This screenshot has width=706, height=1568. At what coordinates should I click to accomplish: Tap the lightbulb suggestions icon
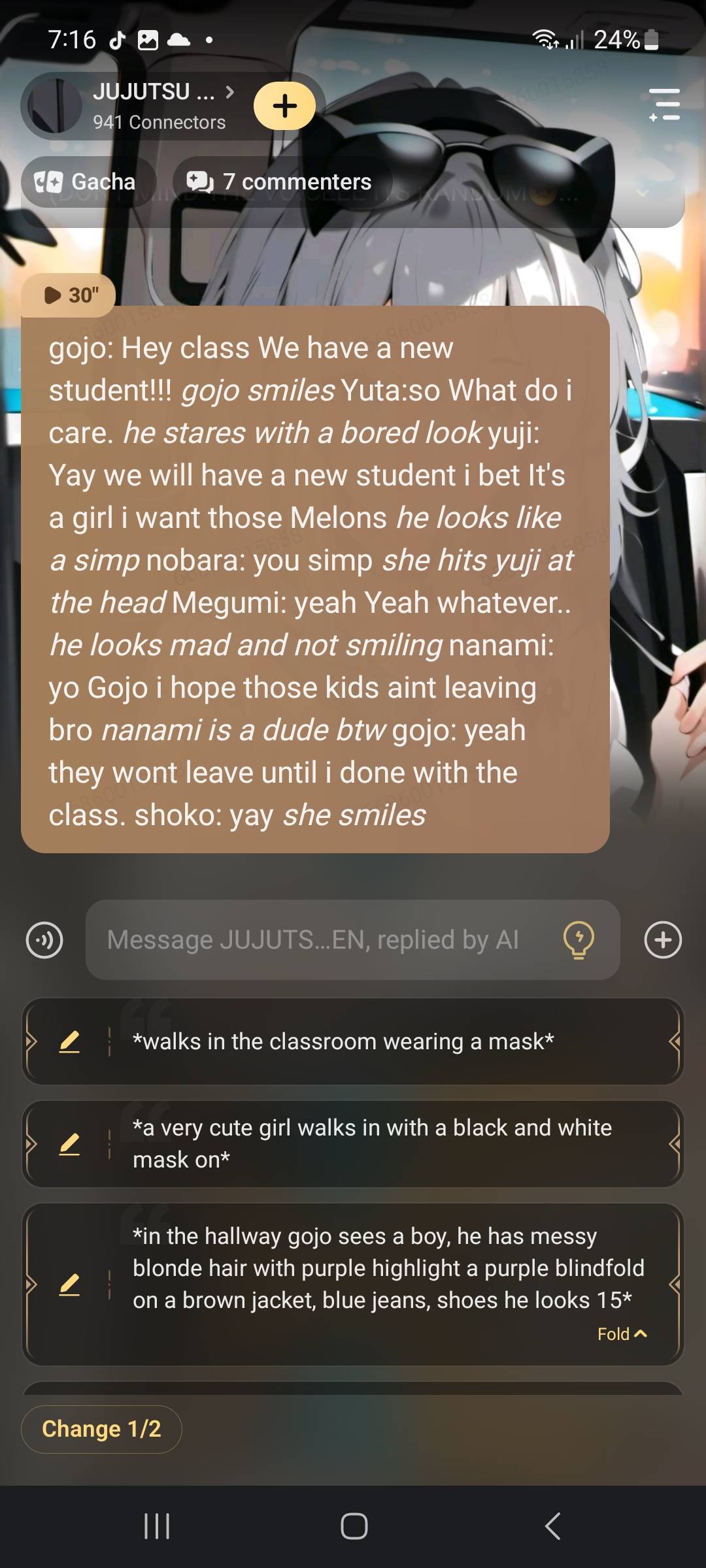tap(579, 940)
